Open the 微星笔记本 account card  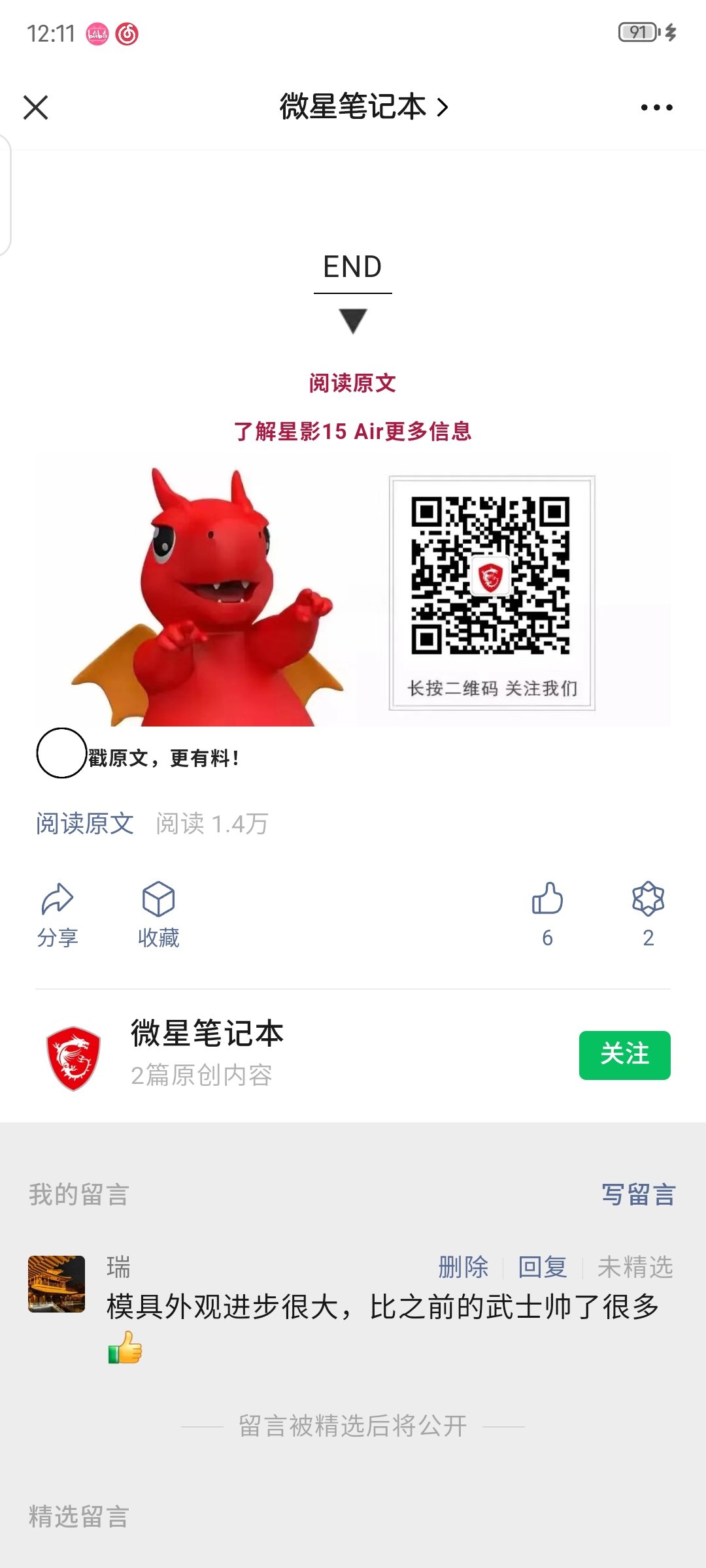click(207, 1054)
